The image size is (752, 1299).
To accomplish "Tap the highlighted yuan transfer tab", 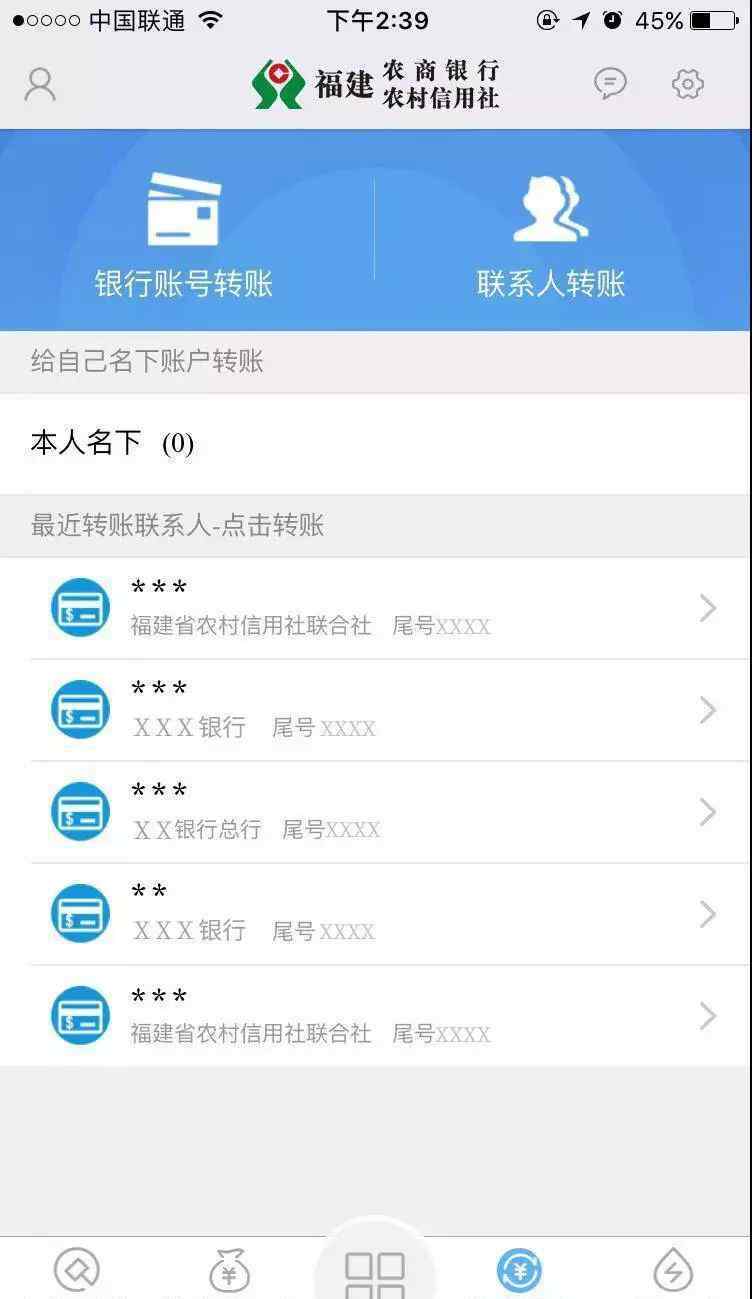I will click(520, 1271).
